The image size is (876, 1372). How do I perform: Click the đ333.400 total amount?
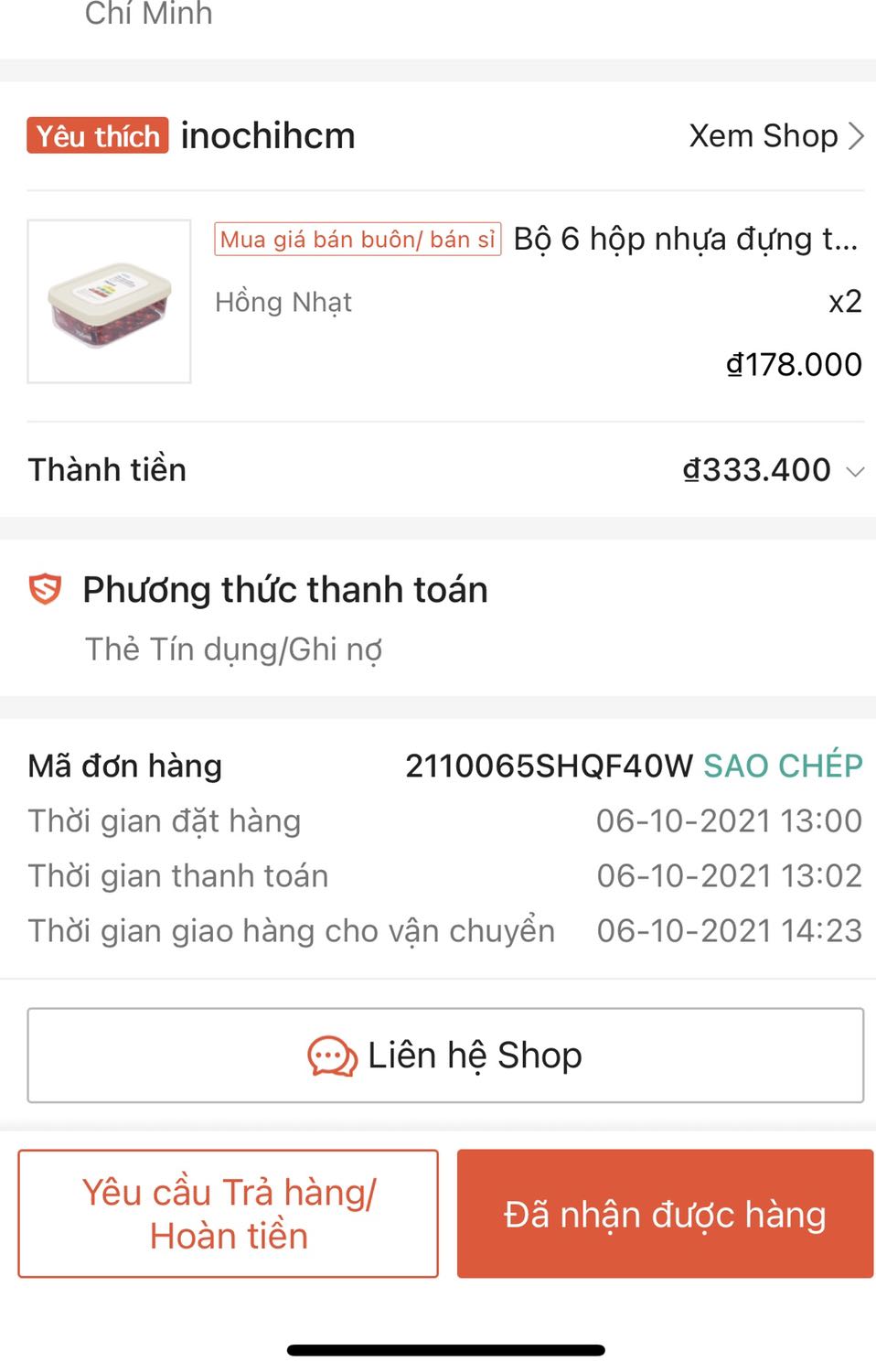click(755, 469)
